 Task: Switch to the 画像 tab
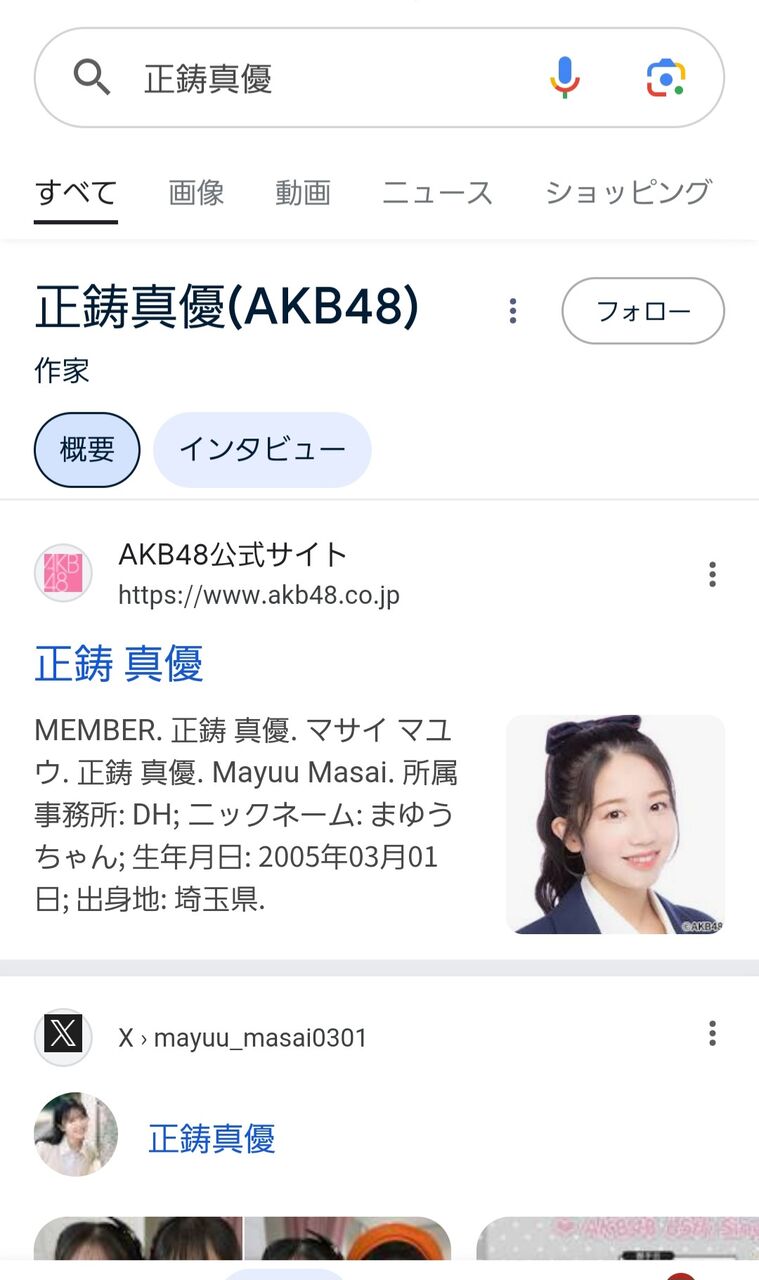(196, 192)
